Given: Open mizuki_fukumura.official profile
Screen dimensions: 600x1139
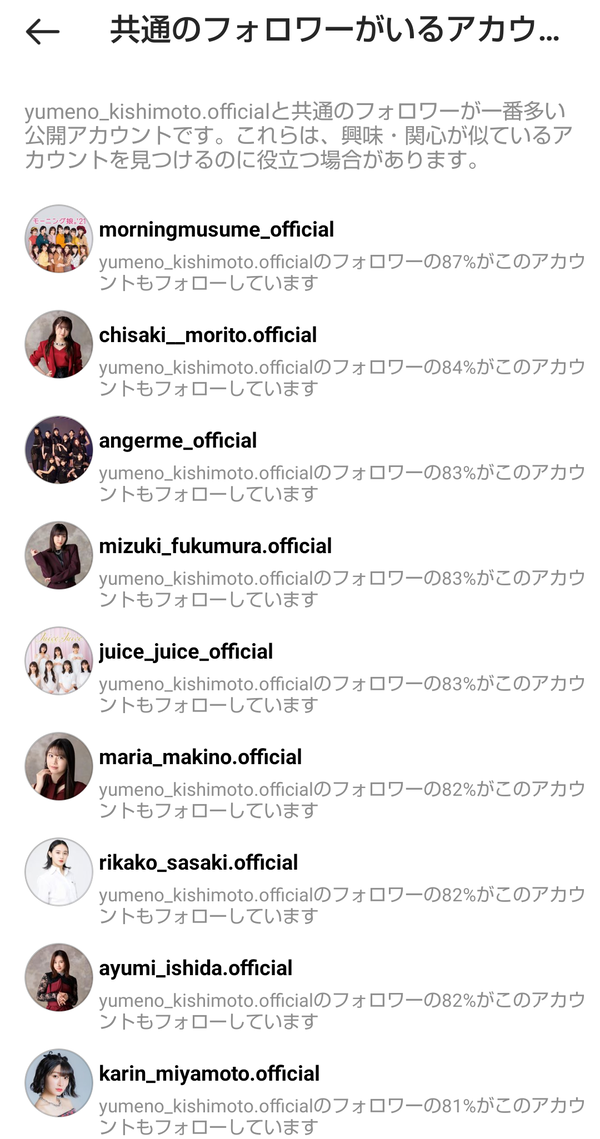Looking at the screenshot, I should 215,546.
